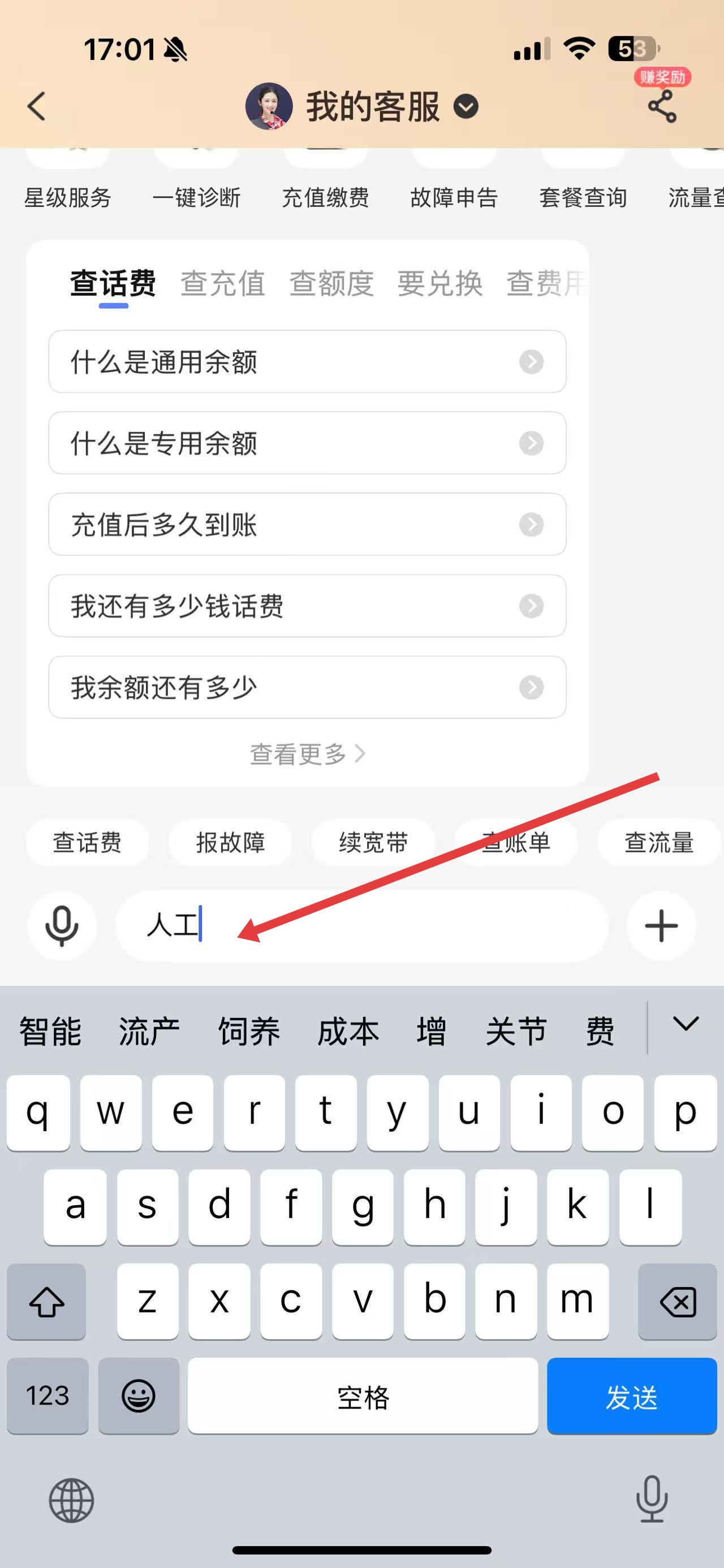Expand the 我的客服 title dropdown
Viewport: 724px width, 1568px height.
click(x=466, y=107)
